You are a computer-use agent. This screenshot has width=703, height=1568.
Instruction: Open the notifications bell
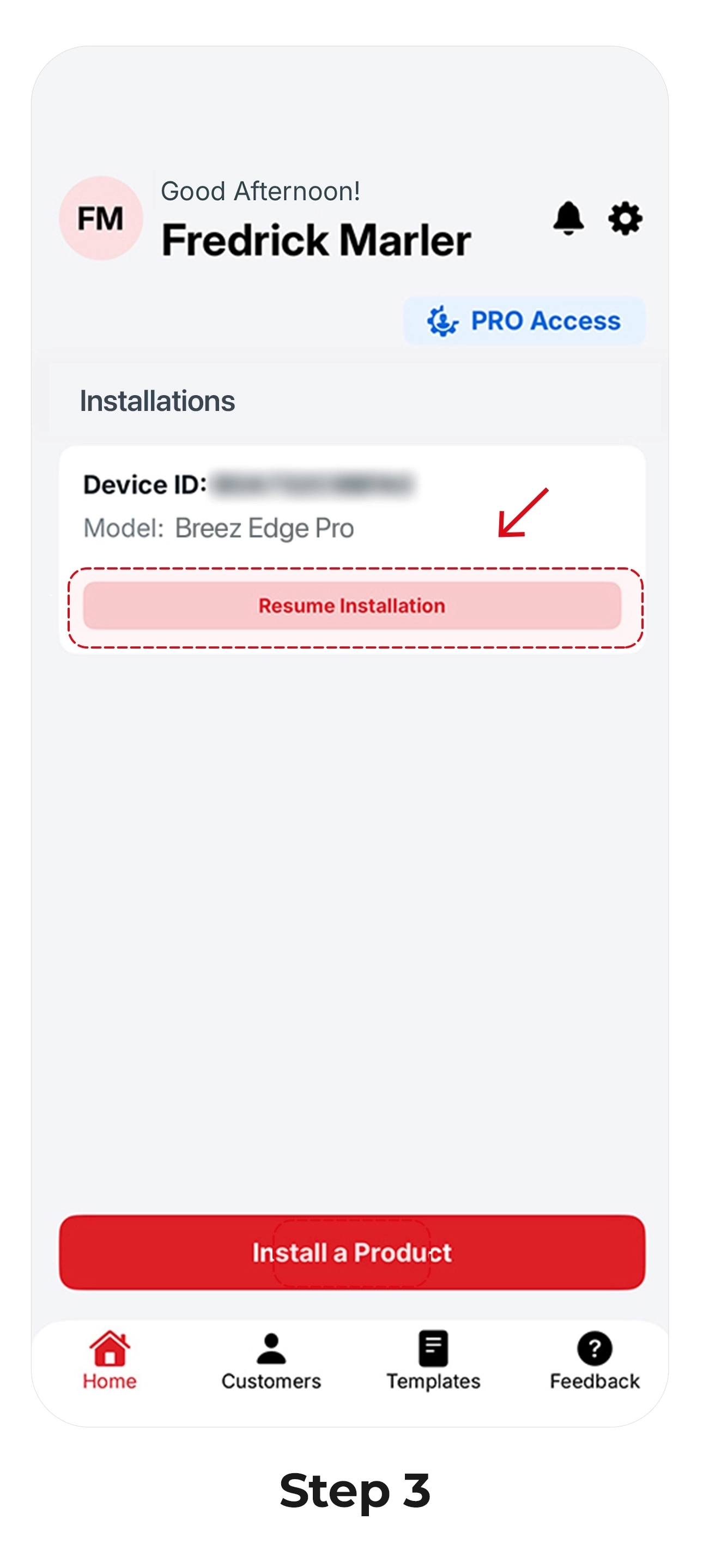(x=568, y=218)
